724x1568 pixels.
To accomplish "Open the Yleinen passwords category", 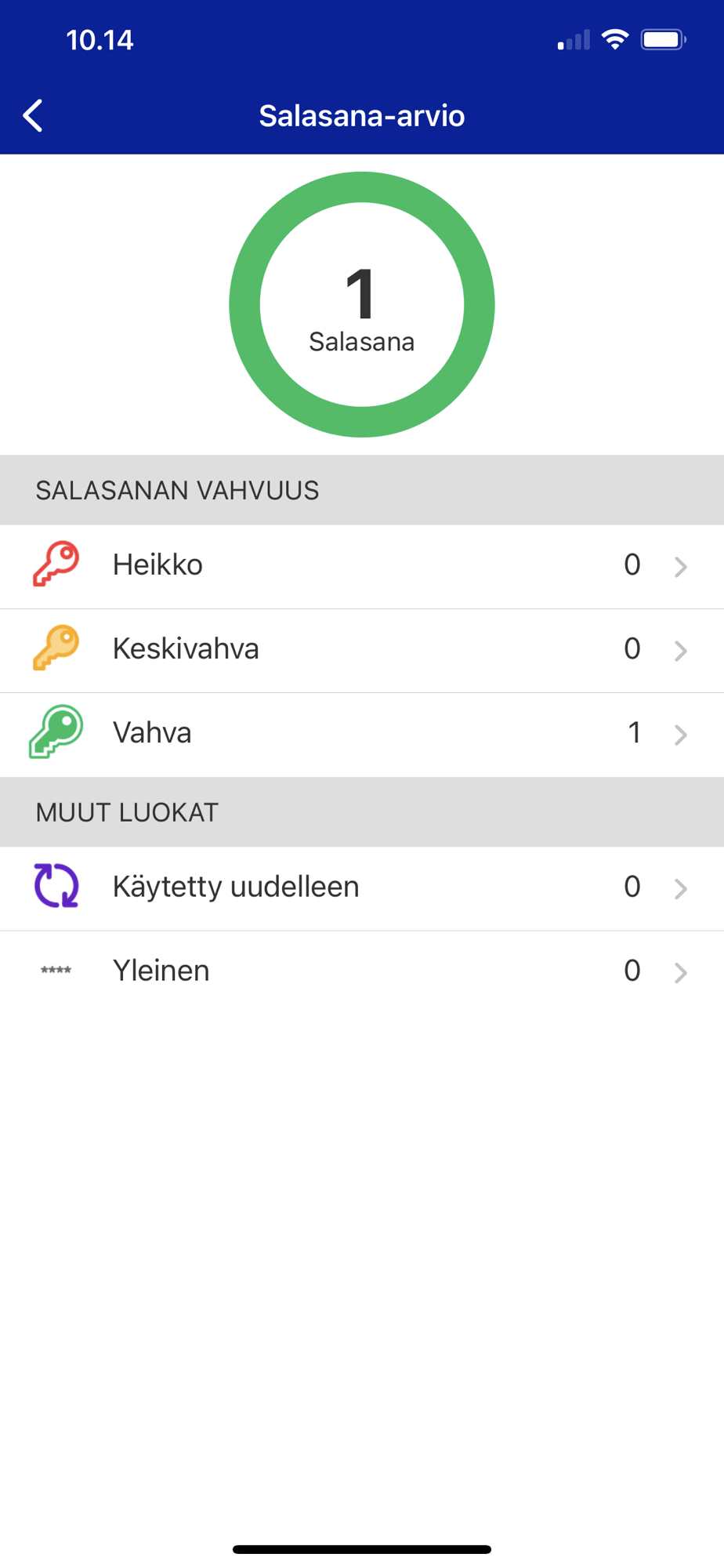I will [x=362, y=972].
